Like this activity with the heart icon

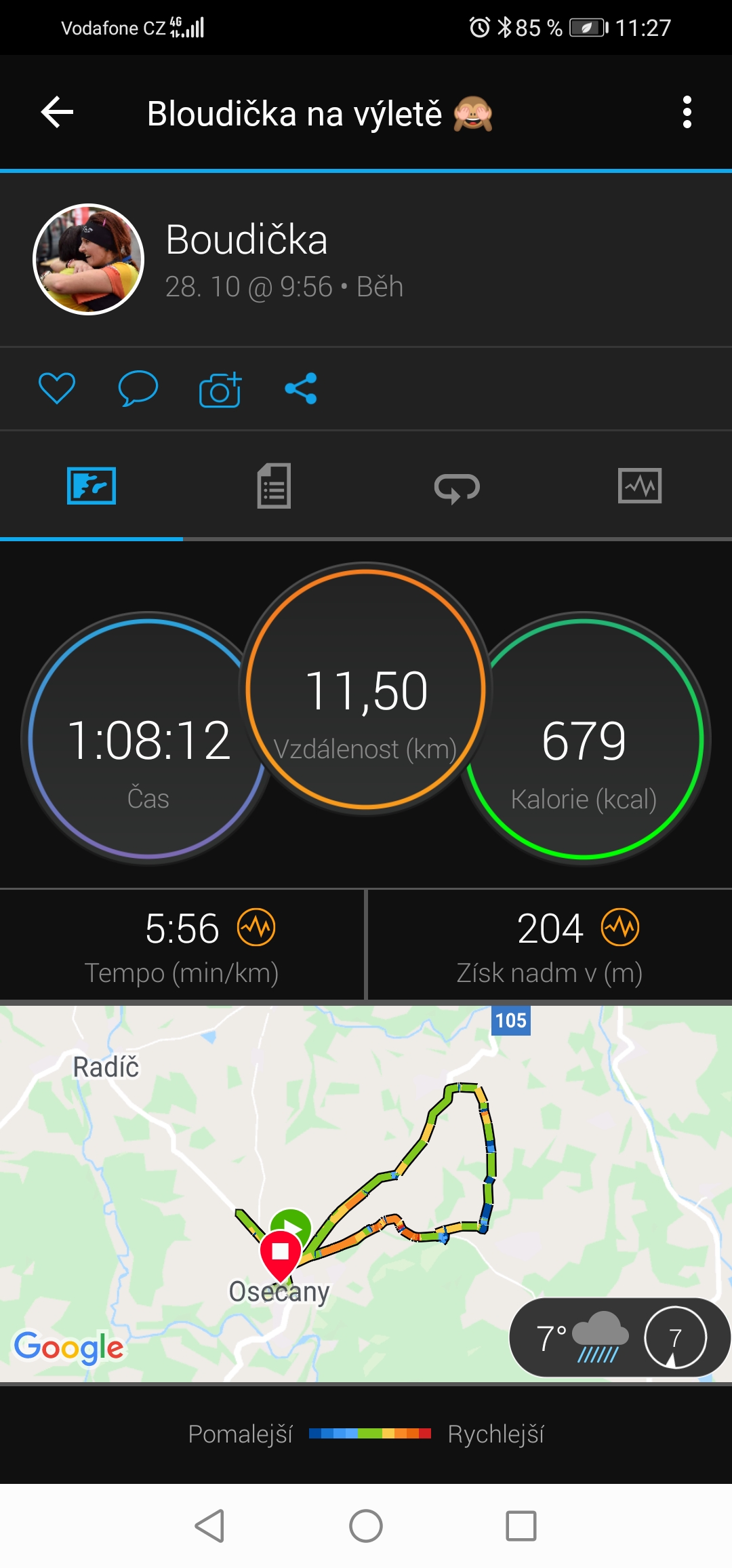pos(57,389)
